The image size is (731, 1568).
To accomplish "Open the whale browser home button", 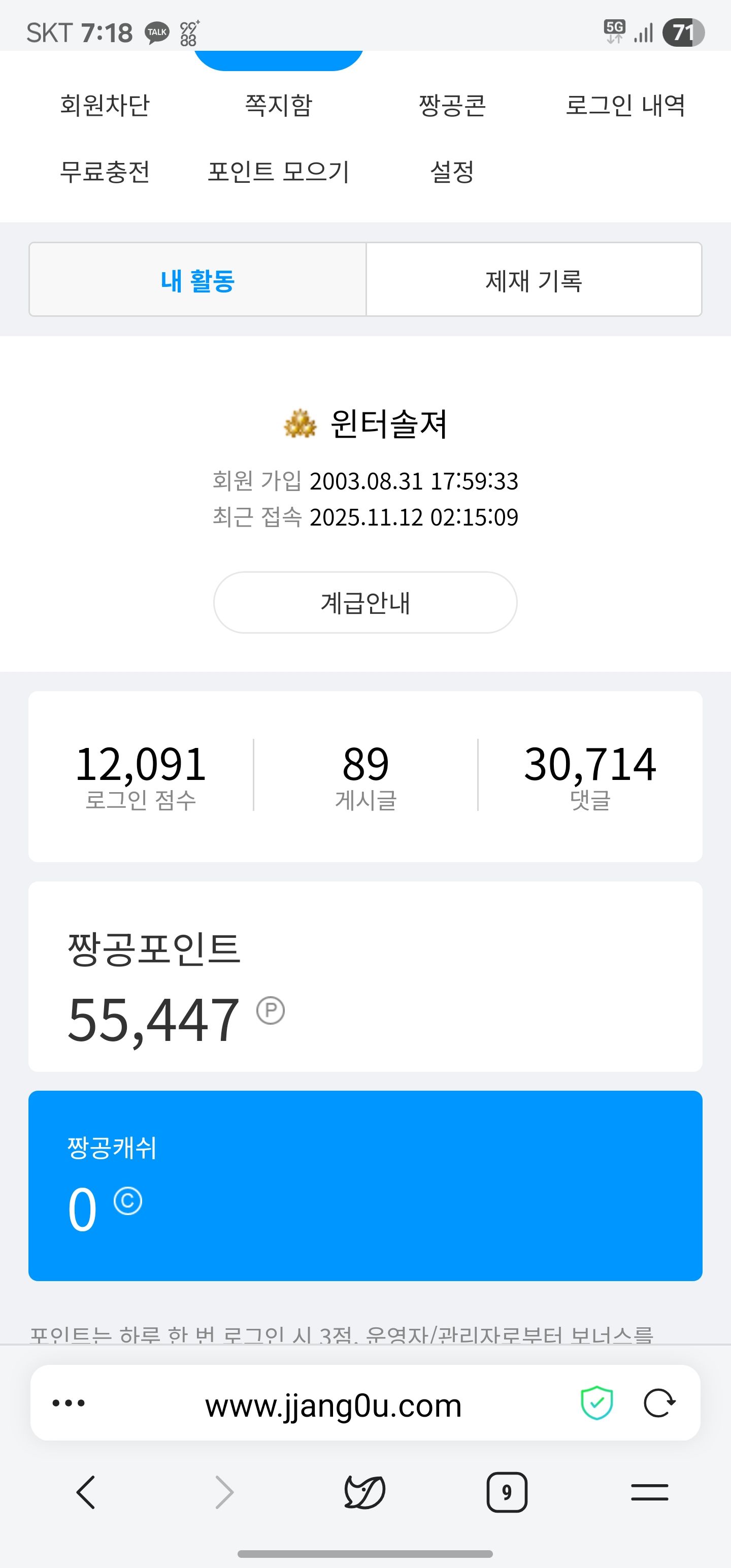I will [364, 1492].
